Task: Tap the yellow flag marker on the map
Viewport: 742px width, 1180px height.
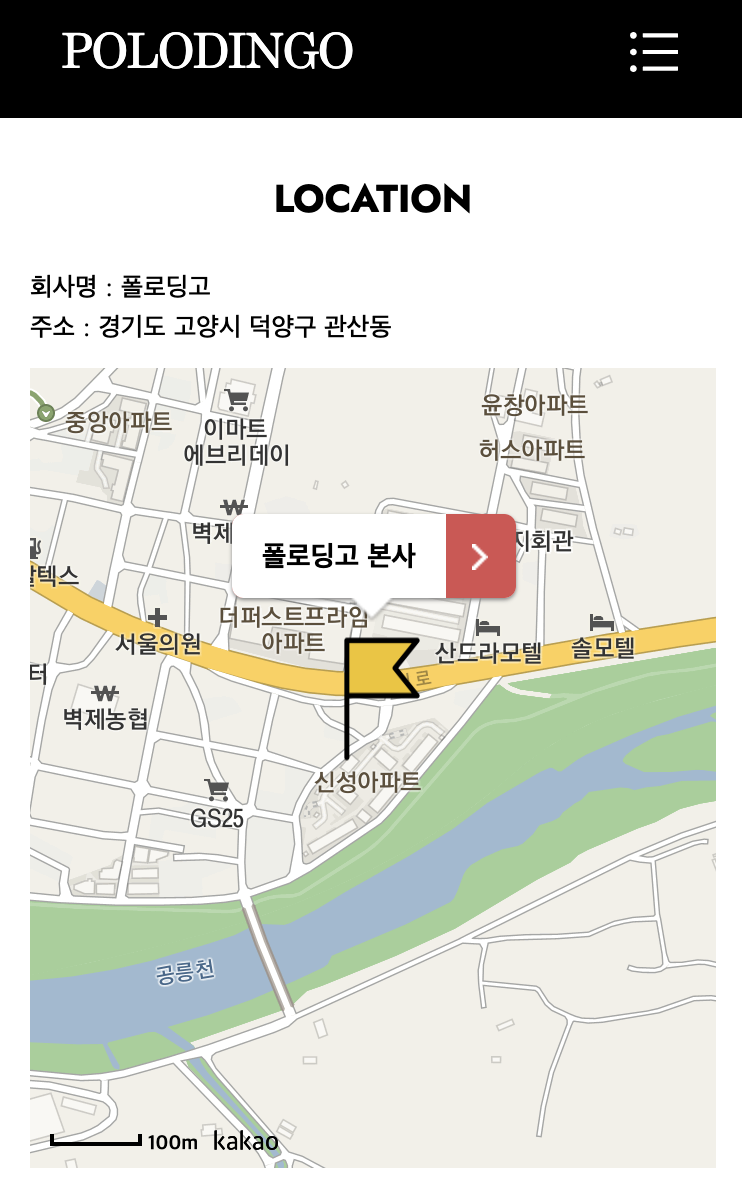Action: coord(380,669)
